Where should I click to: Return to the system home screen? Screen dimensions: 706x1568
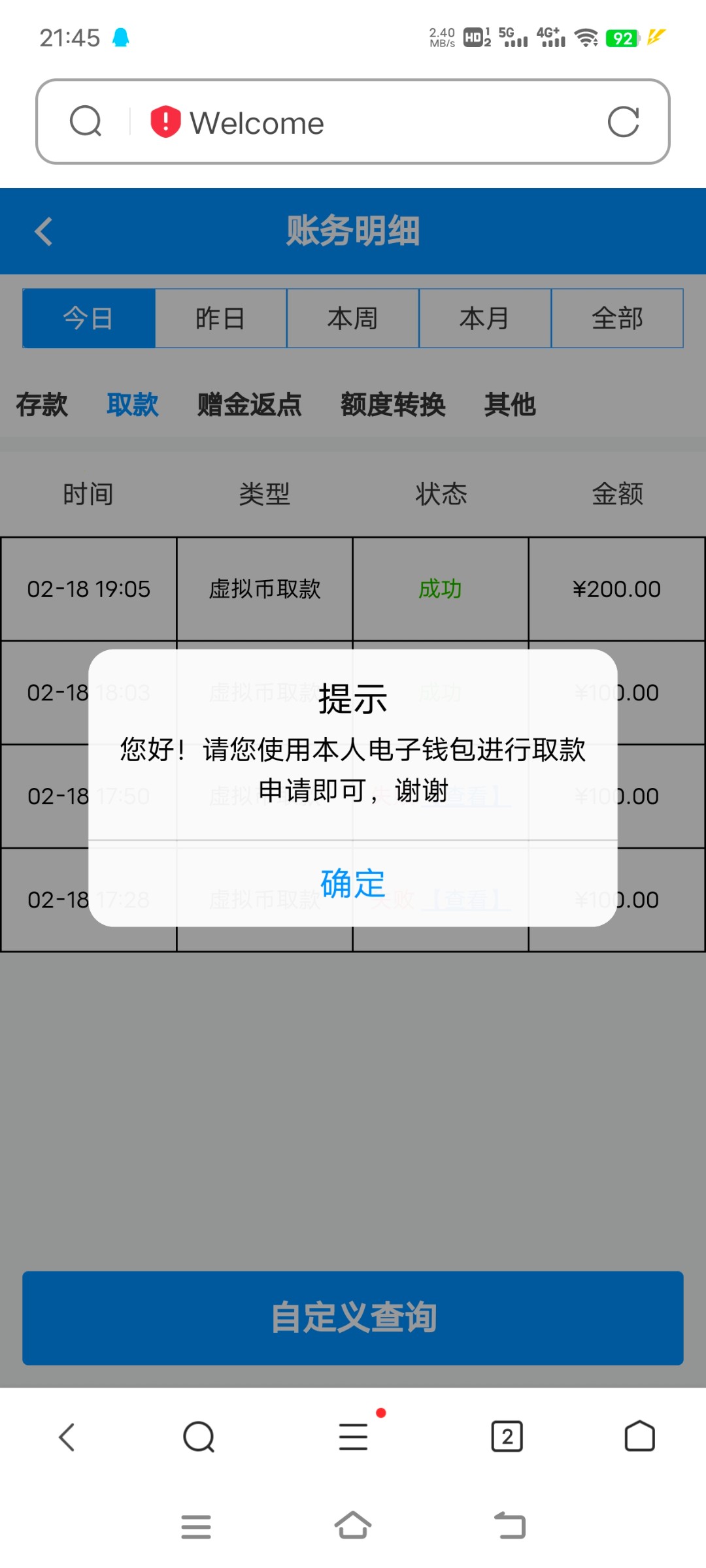(353, 1526)
